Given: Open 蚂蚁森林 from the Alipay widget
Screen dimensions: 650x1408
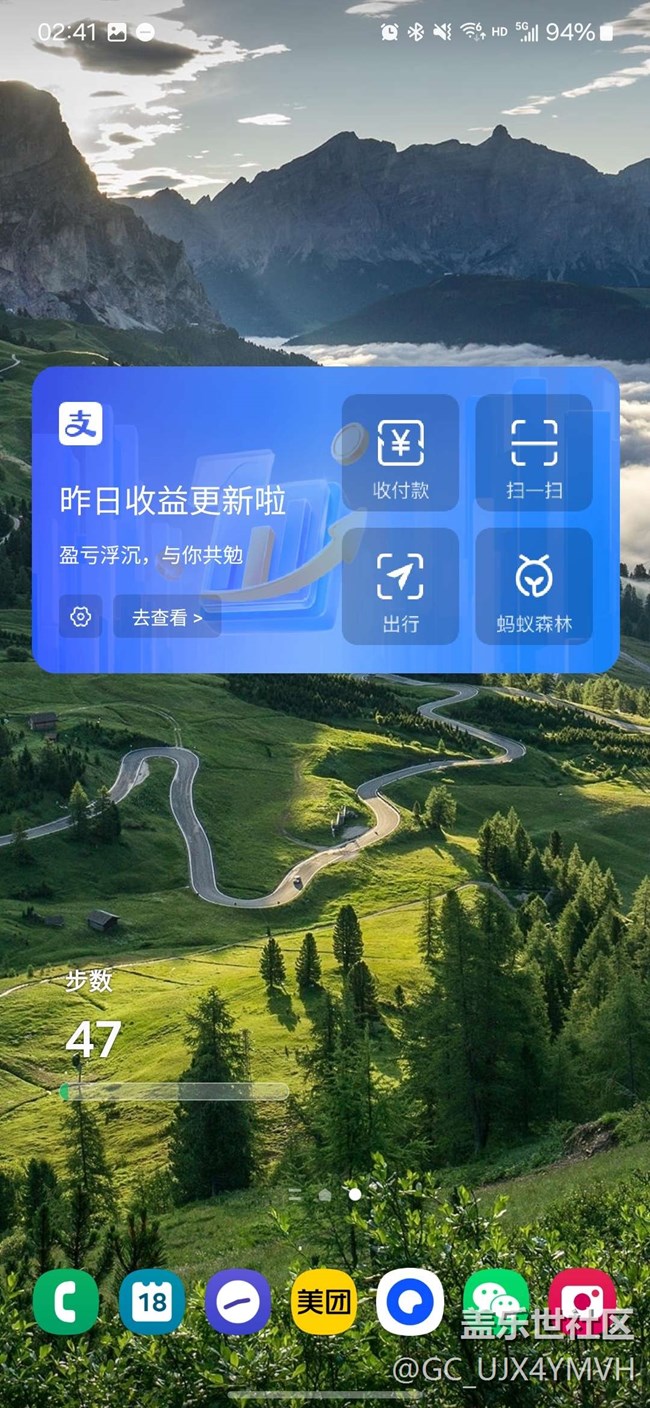Looking at the screenshot, I should [534, 586].
